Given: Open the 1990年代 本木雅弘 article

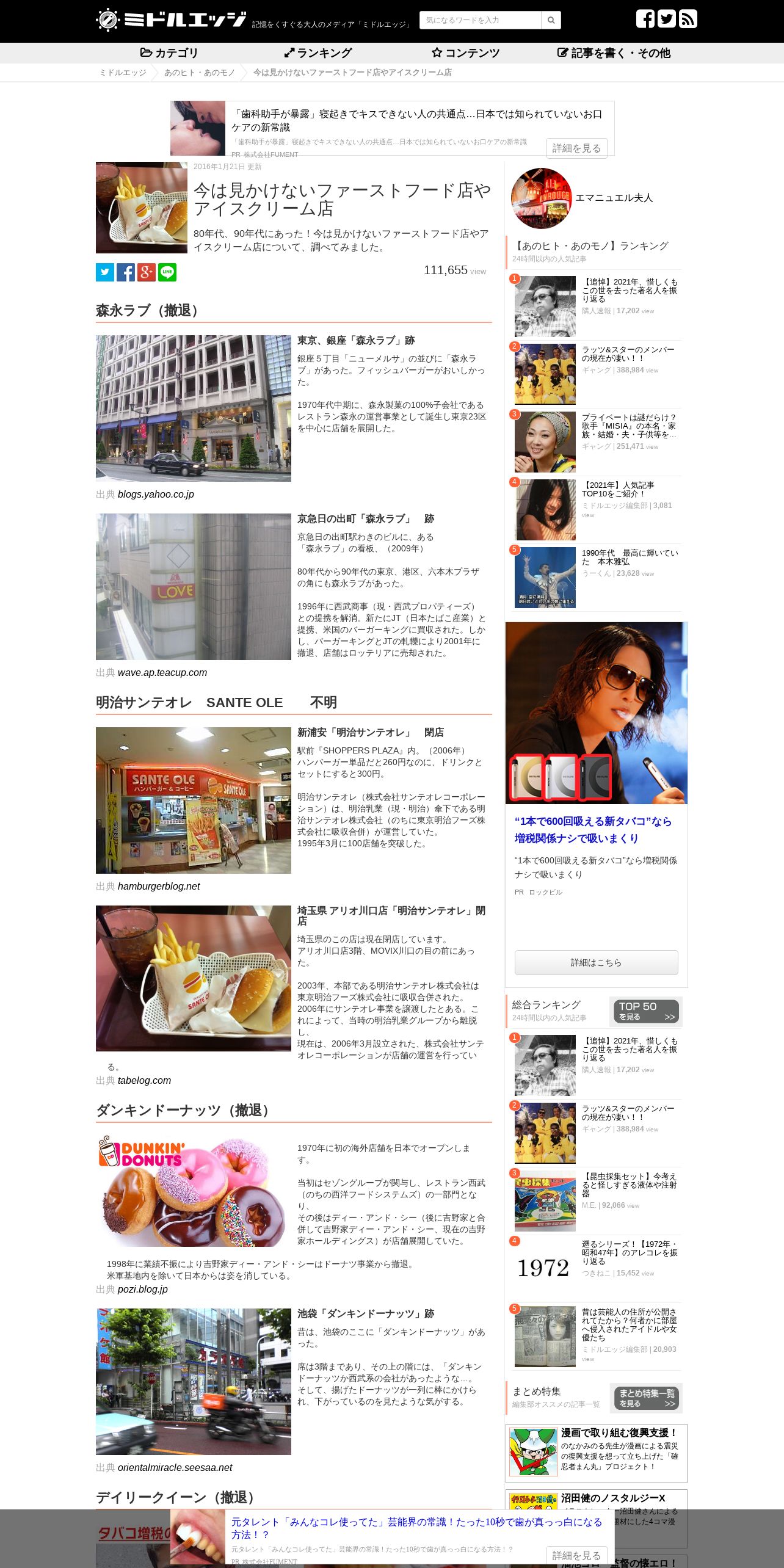Looking at the screenshot, I should click(x=630, y=557).
